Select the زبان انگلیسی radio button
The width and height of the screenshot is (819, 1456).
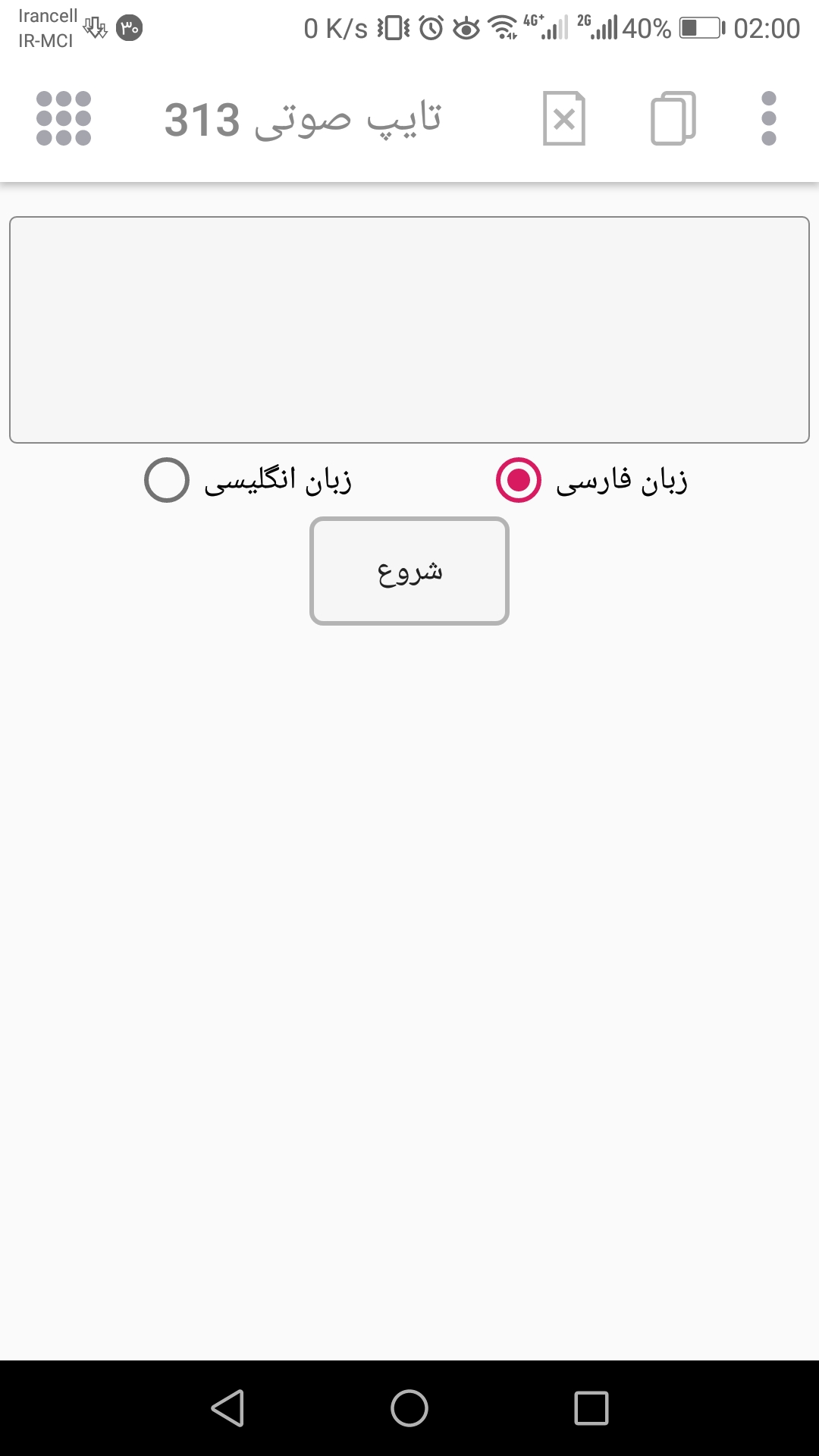point(166,480)
